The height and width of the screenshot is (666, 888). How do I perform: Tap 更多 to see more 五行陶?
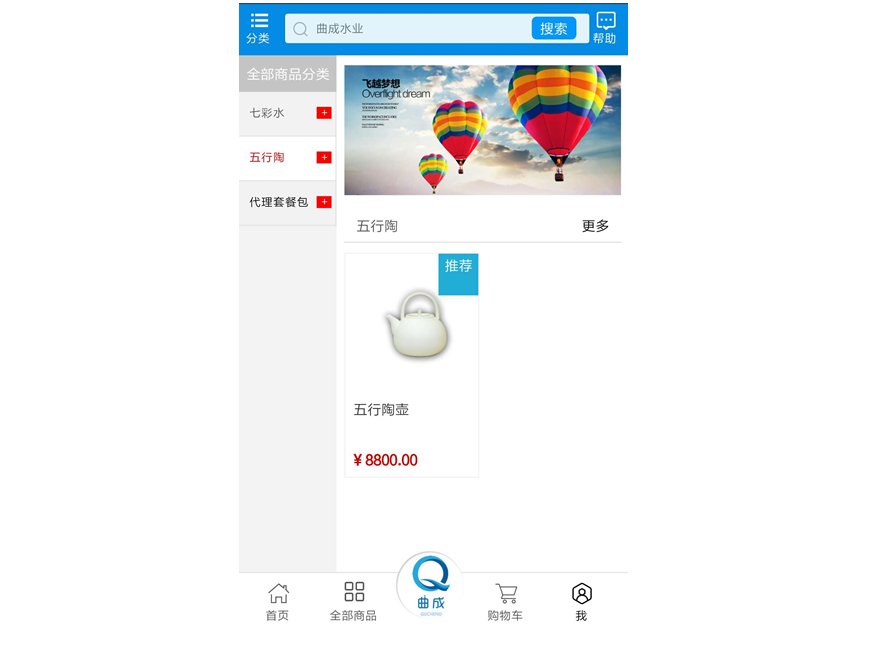click(595, 226)
